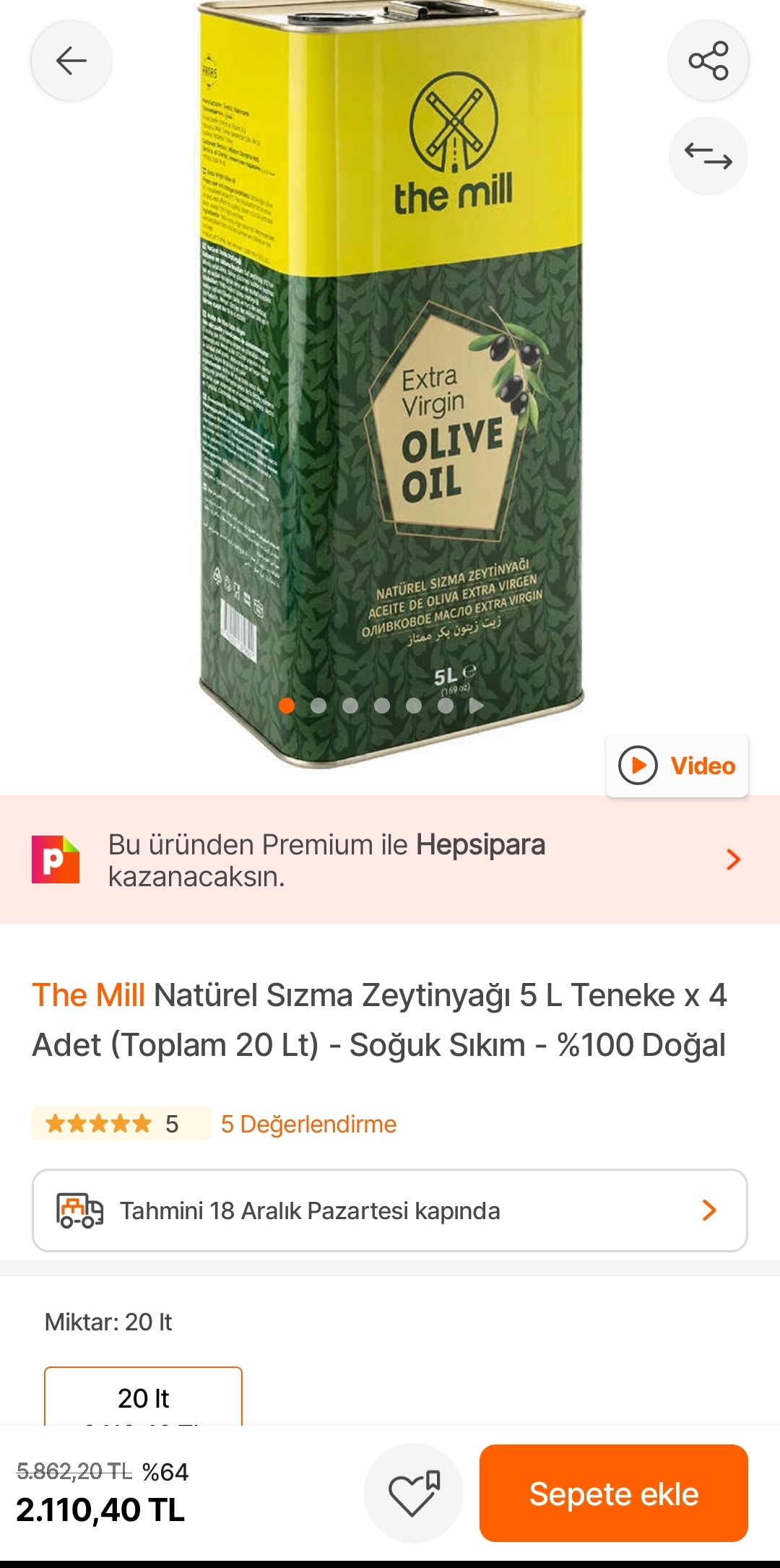
Task: Go back using the arrow button
Action: click(x=71, y=61)
